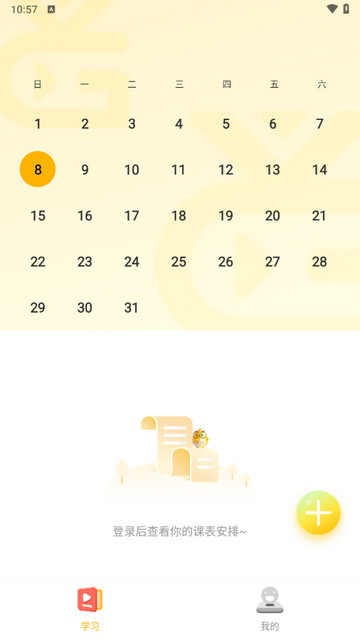This screenshot has width=360, height=640.
Task: Pick day 7 on the calendar
Action: point(320,124)
